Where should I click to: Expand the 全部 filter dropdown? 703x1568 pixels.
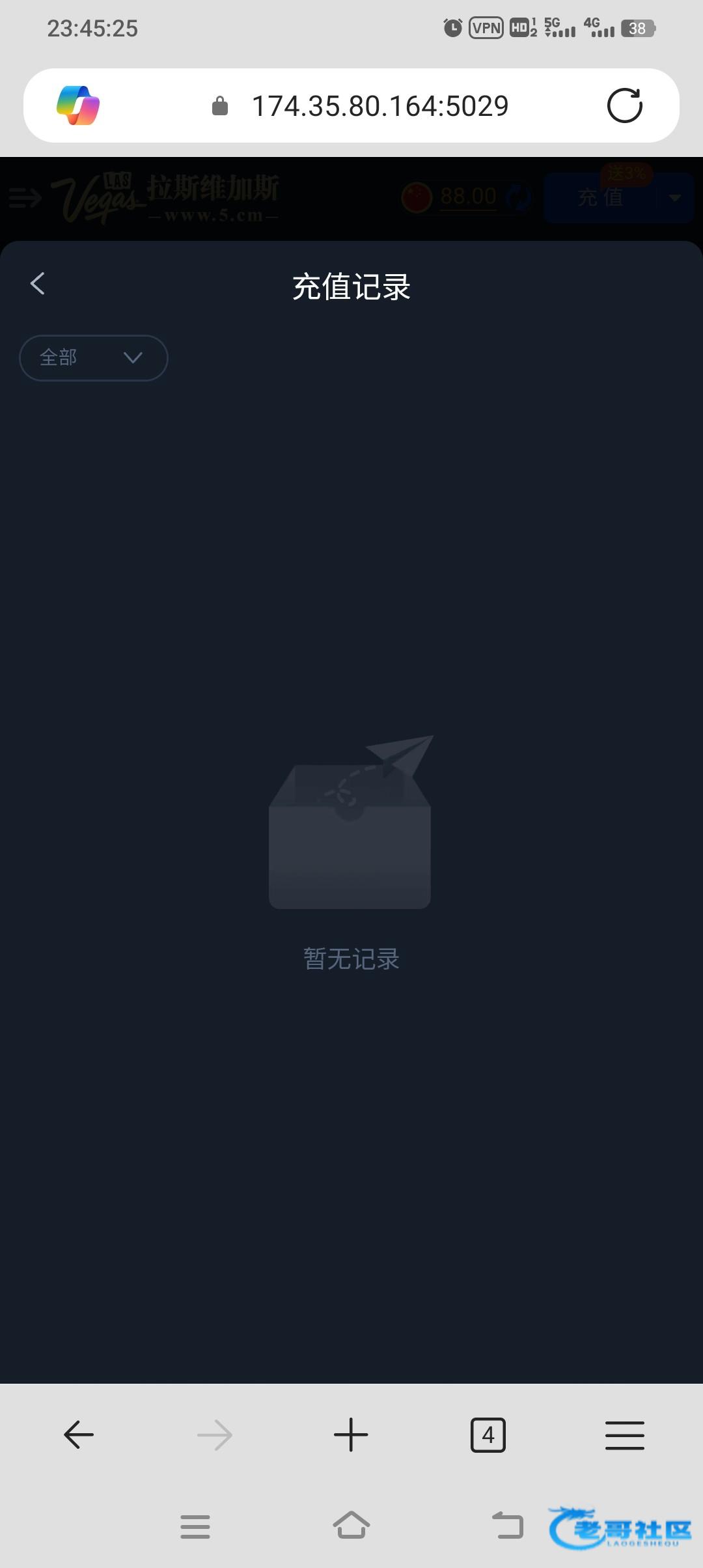94,357
